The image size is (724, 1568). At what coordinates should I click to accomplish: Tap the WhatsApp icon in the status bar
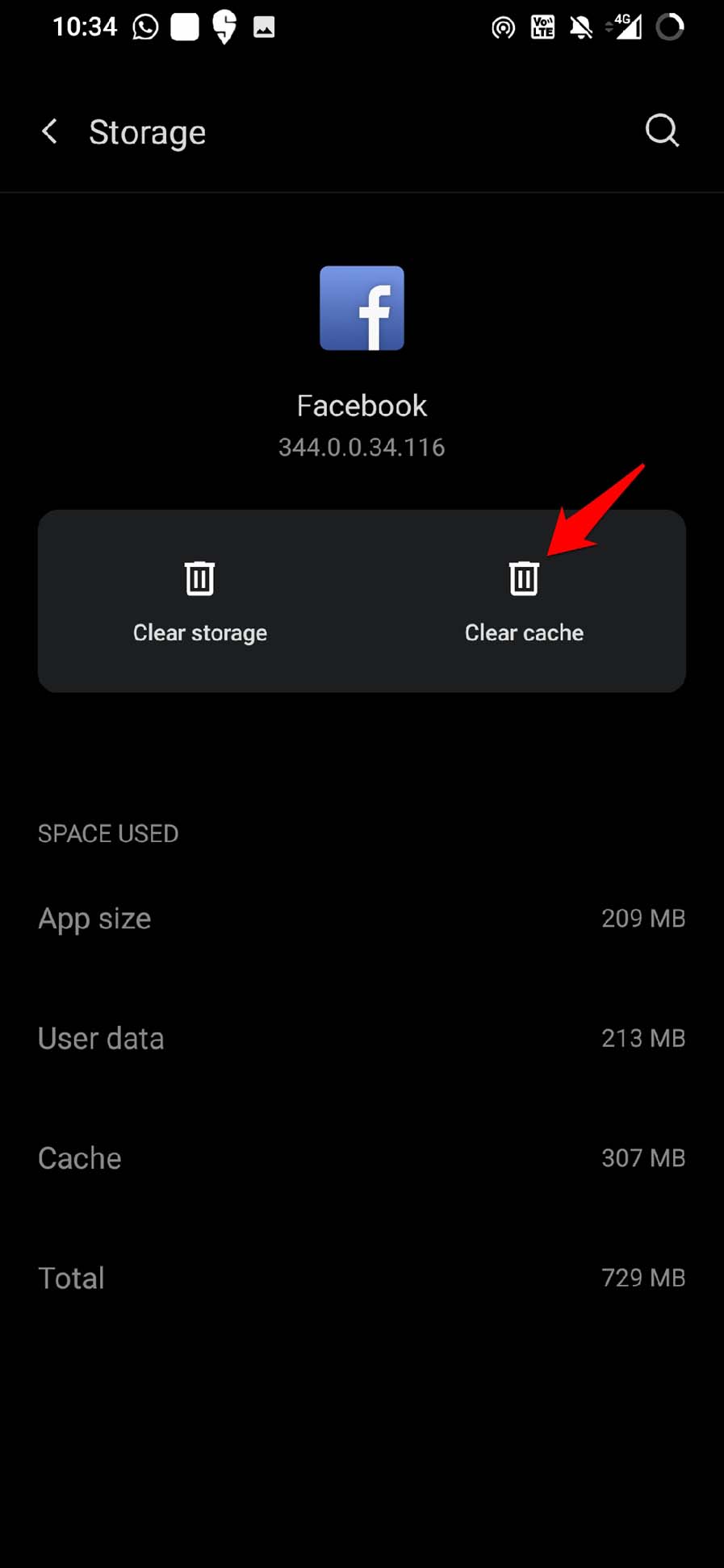coord(143,27)
